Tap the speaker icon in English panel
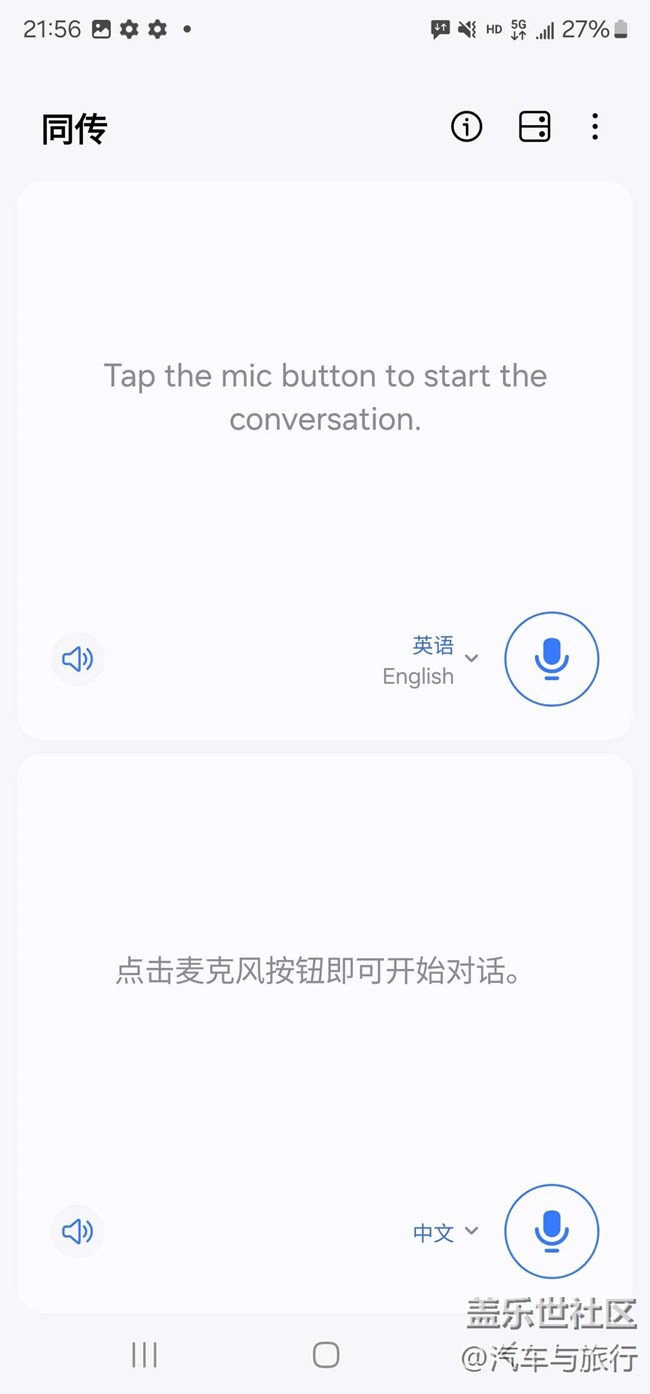The image size is (650, 1394). tap(78, 659)
